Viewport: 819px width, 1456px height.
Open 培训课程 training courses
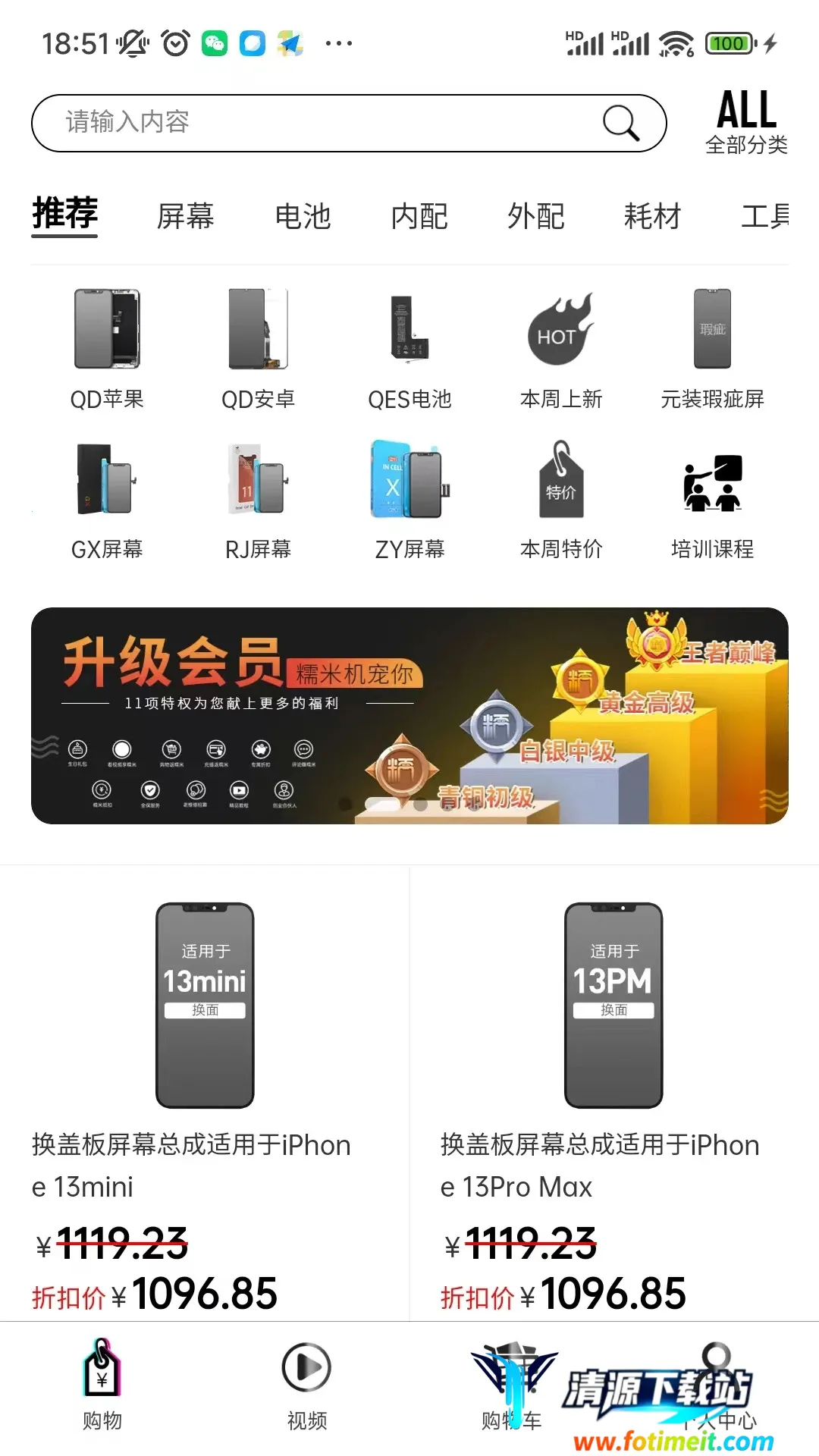(x=712, y=499)
